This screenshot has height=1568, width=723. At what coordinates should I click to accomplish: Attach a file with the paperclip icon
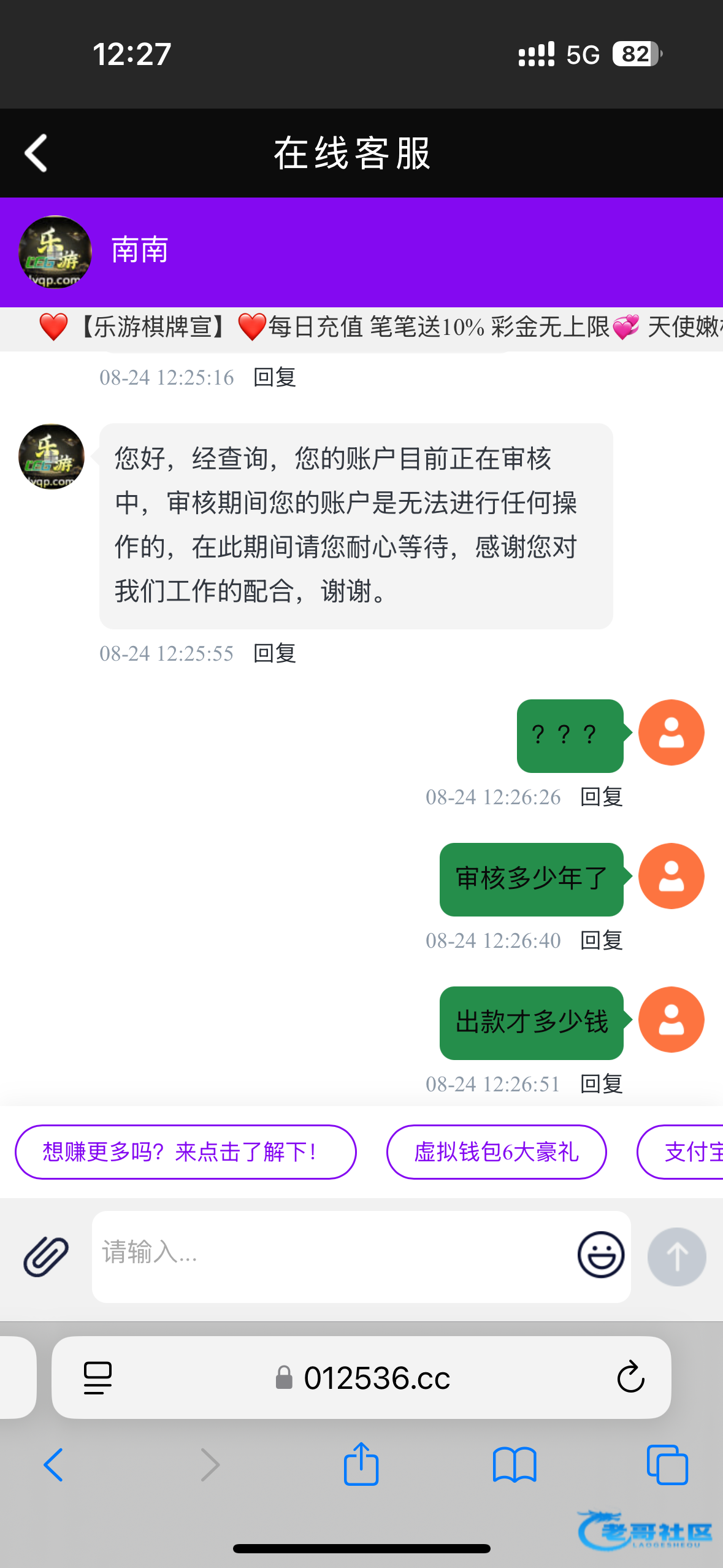tap(46, 1256)
